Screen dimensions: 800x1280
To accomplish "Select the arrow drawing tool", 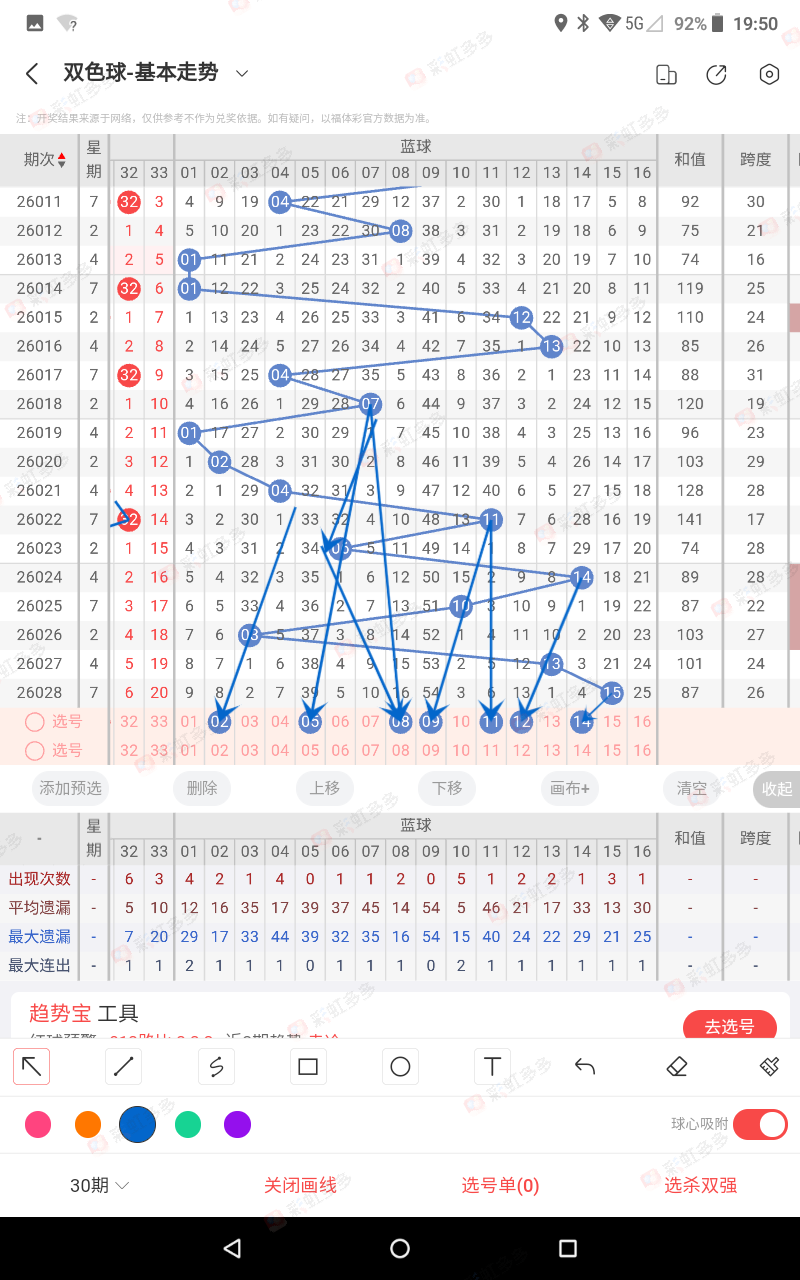I will (32, 1067).
